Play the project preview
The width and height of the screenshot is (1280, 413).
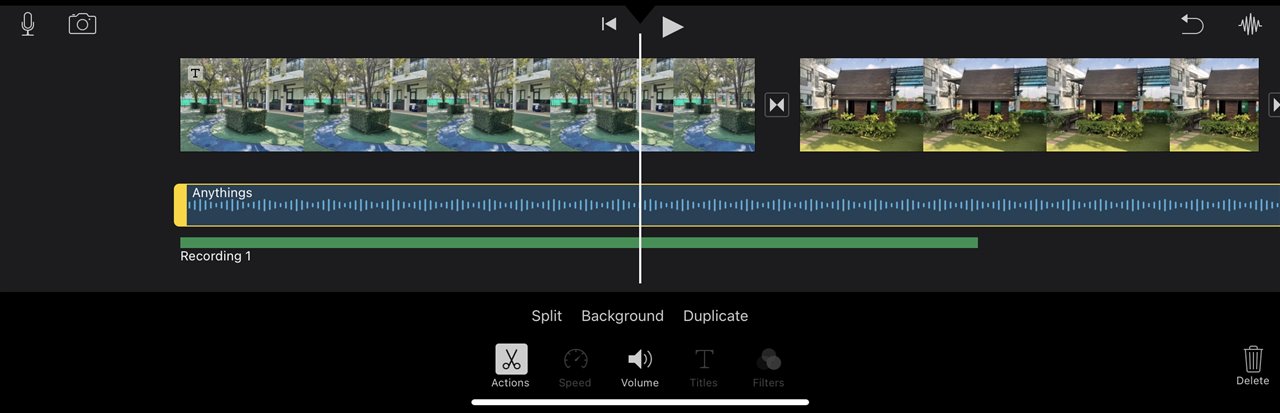[672, 27]
